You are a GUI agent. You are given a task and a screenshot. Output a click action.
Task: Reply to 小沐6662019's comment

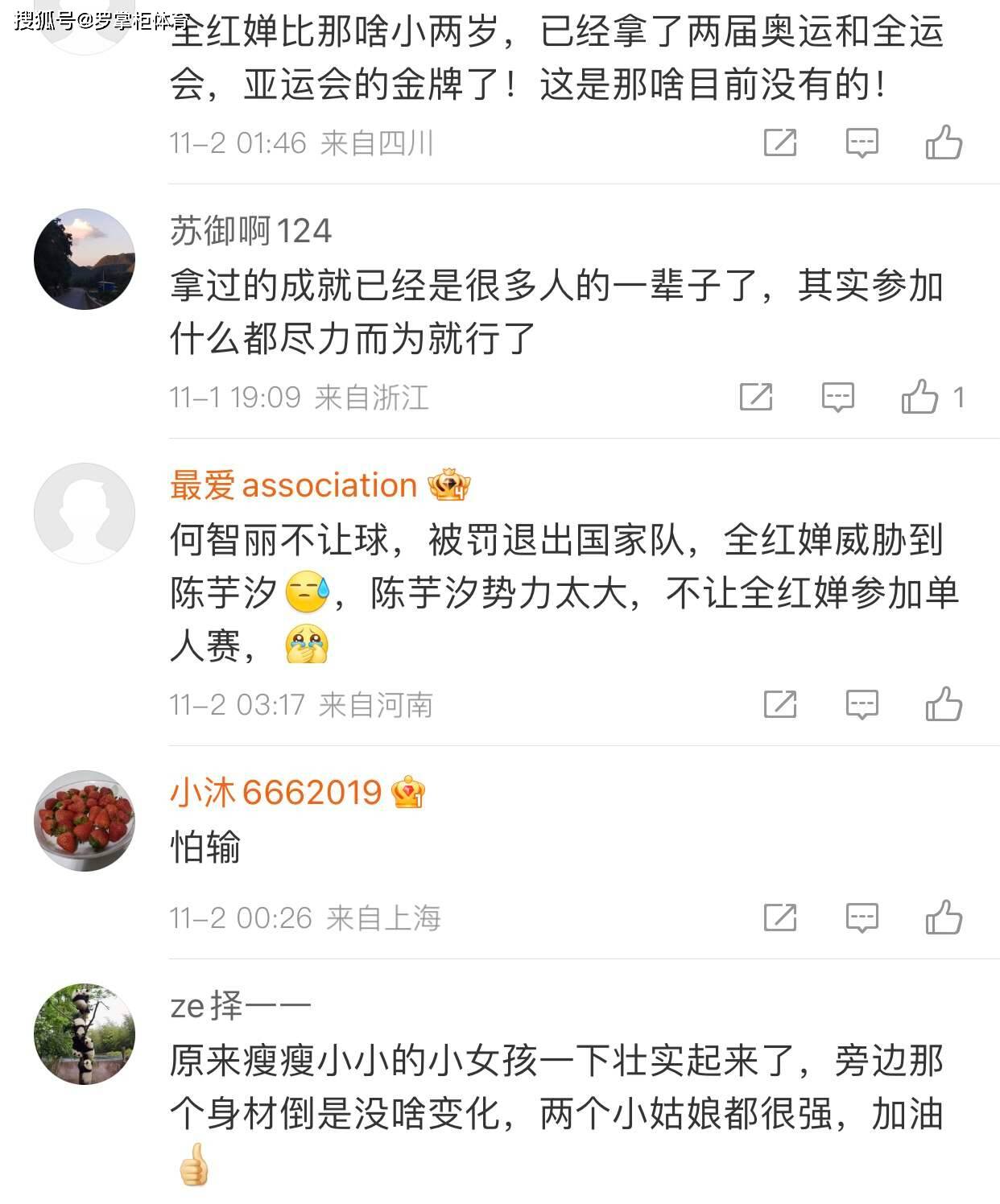(x=862, y=917)
